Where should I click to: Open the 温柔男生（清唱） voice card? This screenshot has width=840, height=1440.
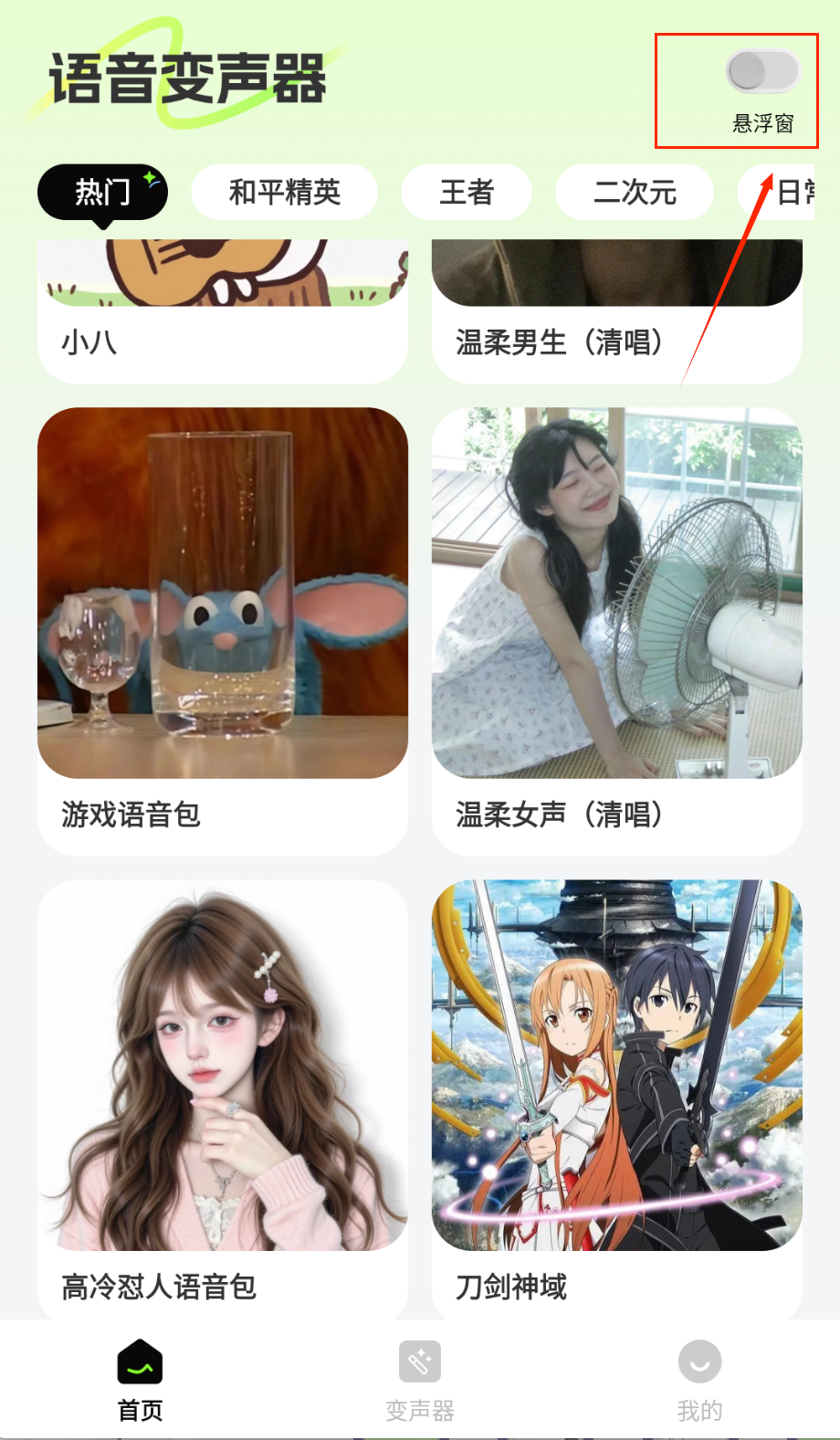tap(616, 310)
